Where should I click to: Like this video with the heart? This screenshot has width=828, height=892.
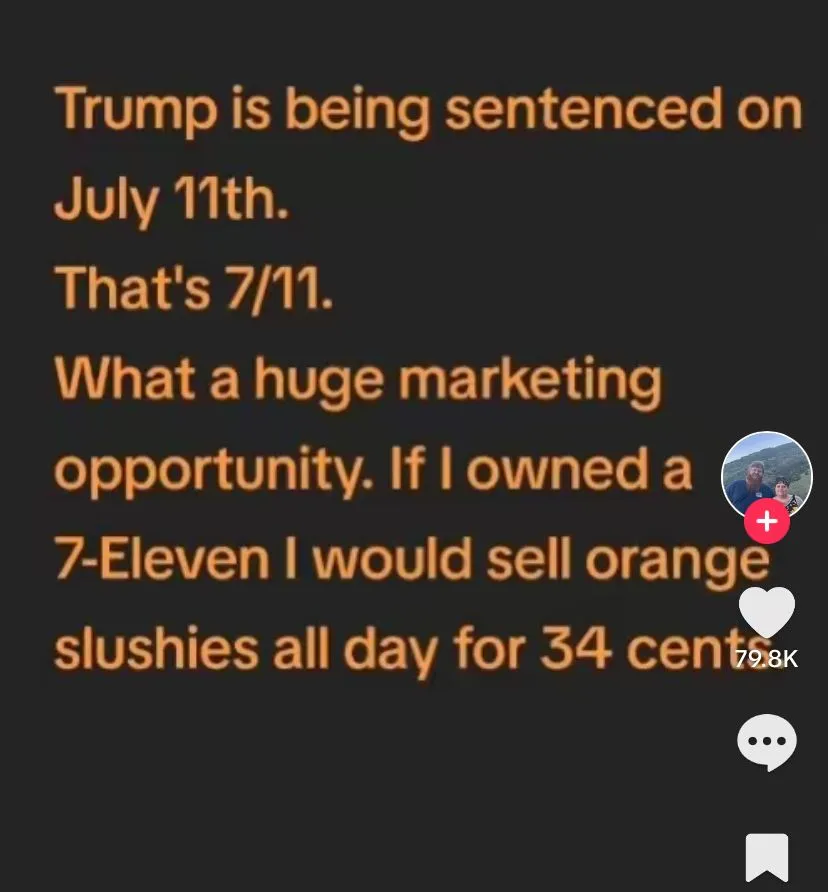[x=767, y=611]
